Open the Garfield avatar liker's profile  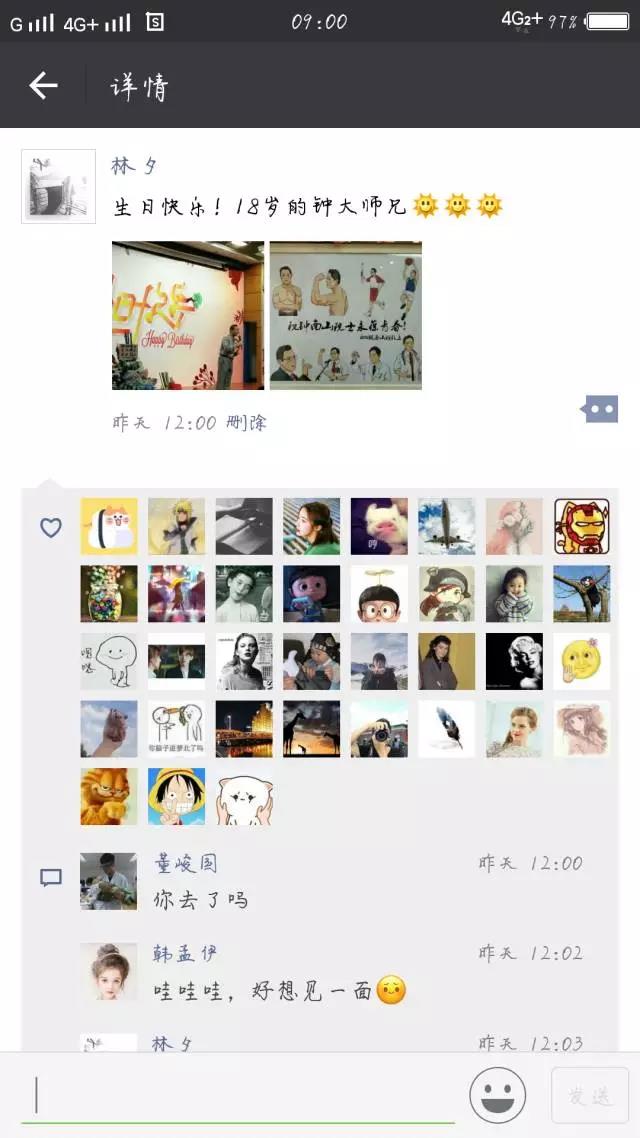click(108, 796)
